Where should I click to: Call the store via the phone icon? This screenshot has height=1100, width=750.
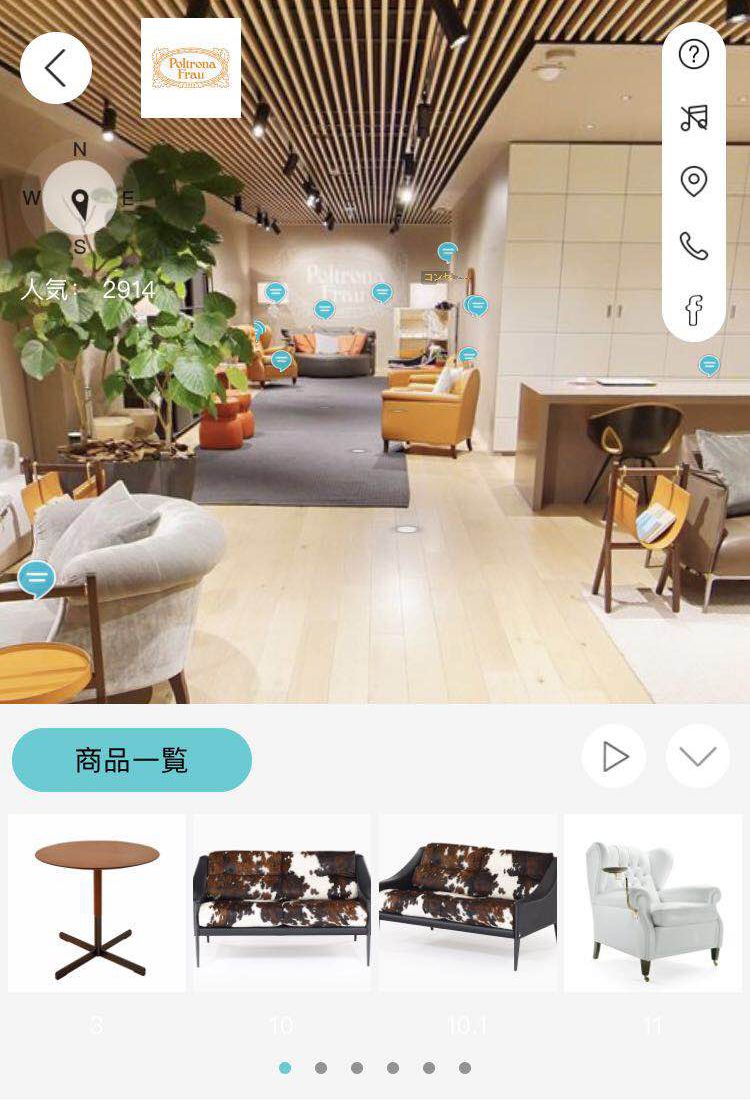[694, 246]
